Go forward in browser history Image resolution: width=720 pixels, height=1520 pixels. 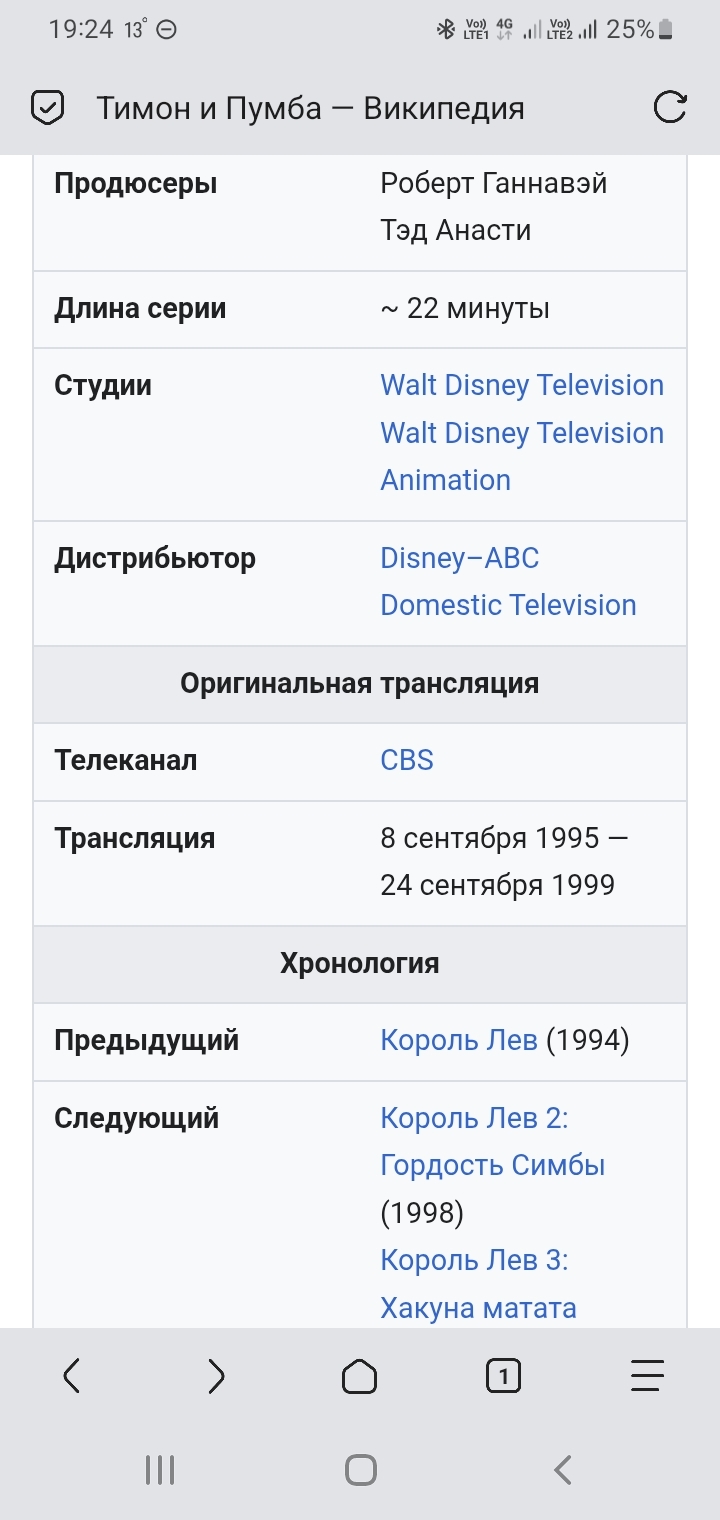tap(216, 1377)
